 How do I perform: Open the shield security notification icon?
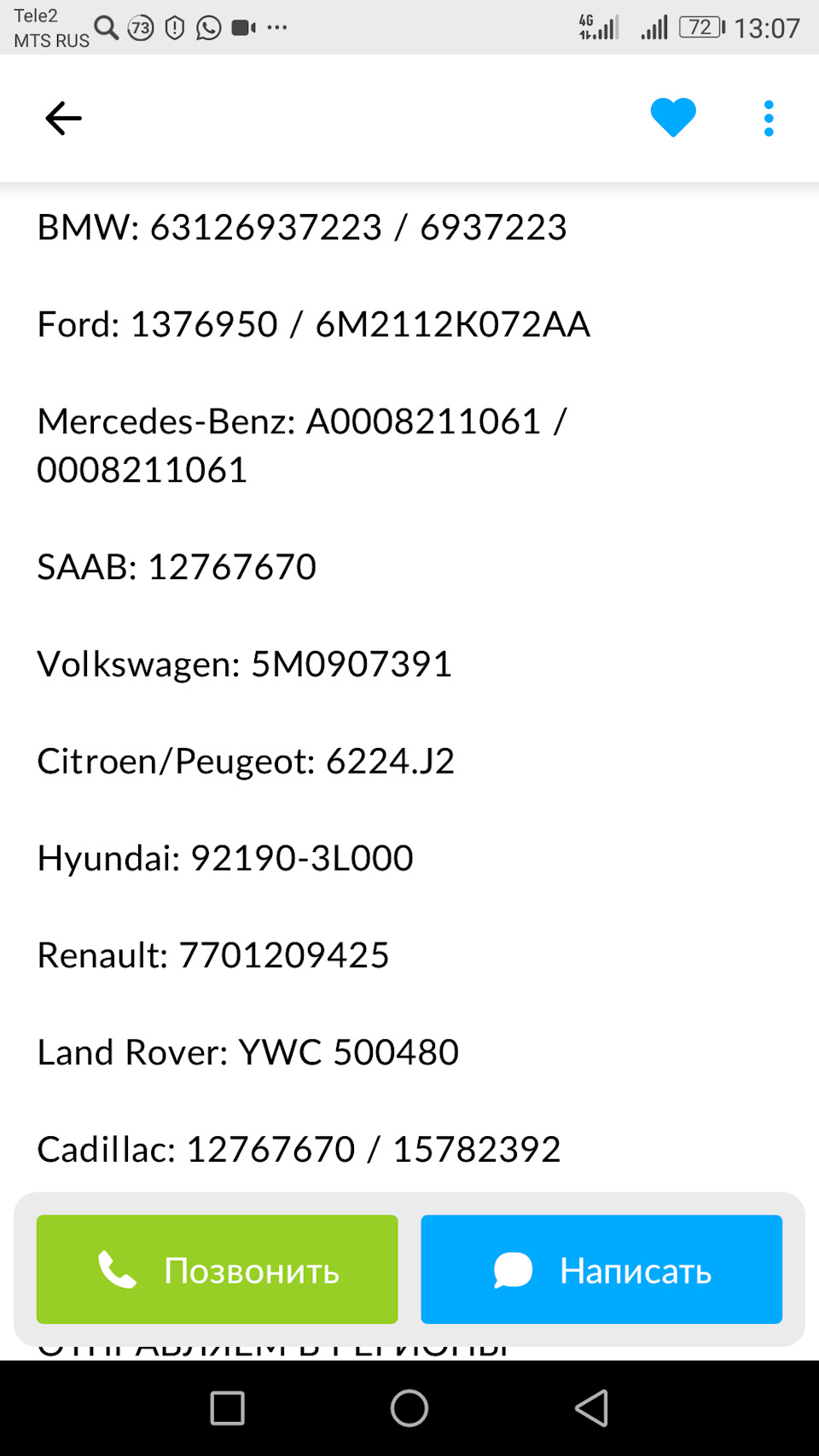pyautogui.click(x=175, y=27)
